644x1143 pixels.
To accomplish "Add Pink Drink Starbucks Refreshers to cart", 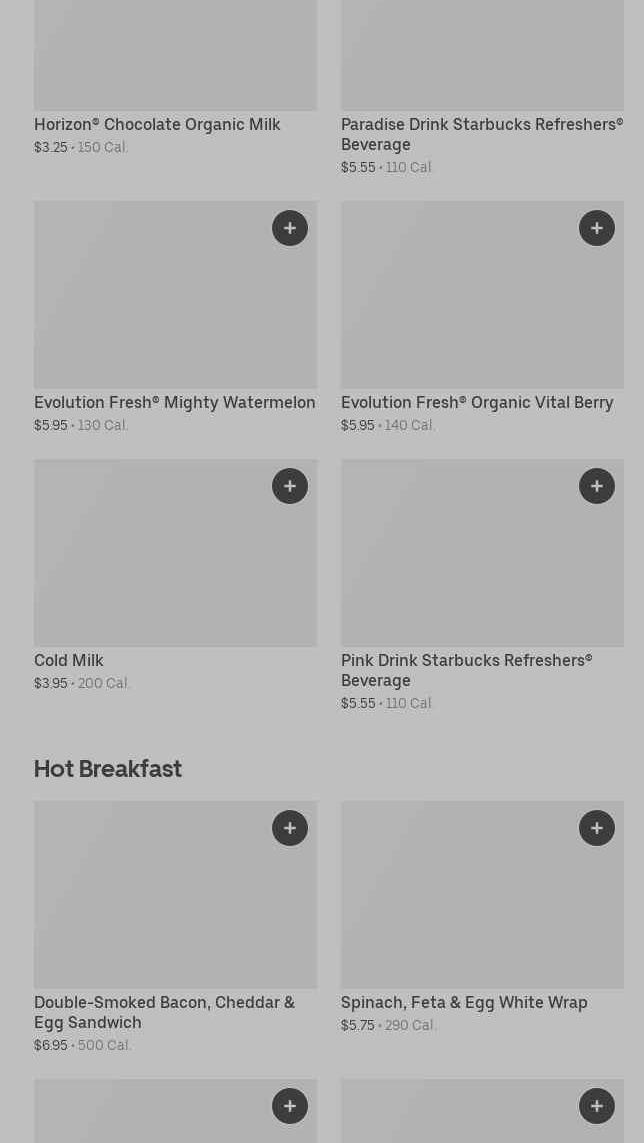I will click(597, 486).
